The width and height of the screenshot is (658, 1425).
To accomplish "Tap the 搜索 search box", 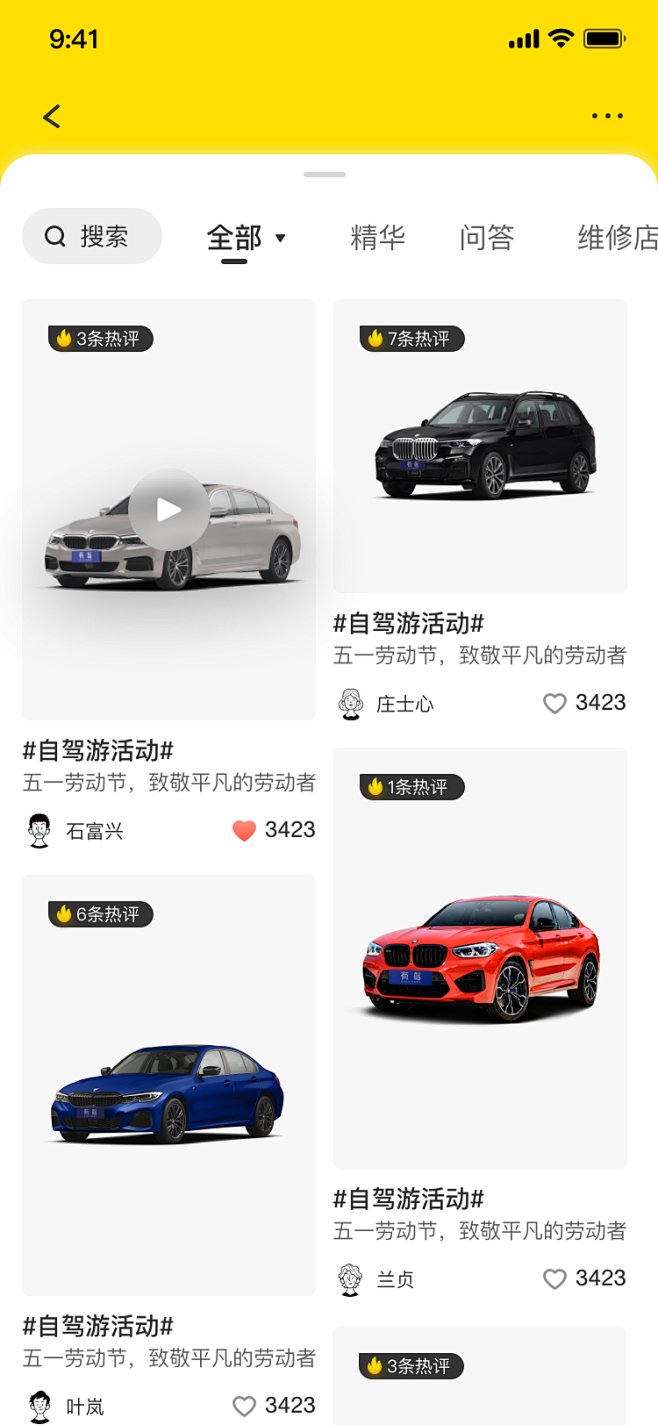I will point(92,236).
